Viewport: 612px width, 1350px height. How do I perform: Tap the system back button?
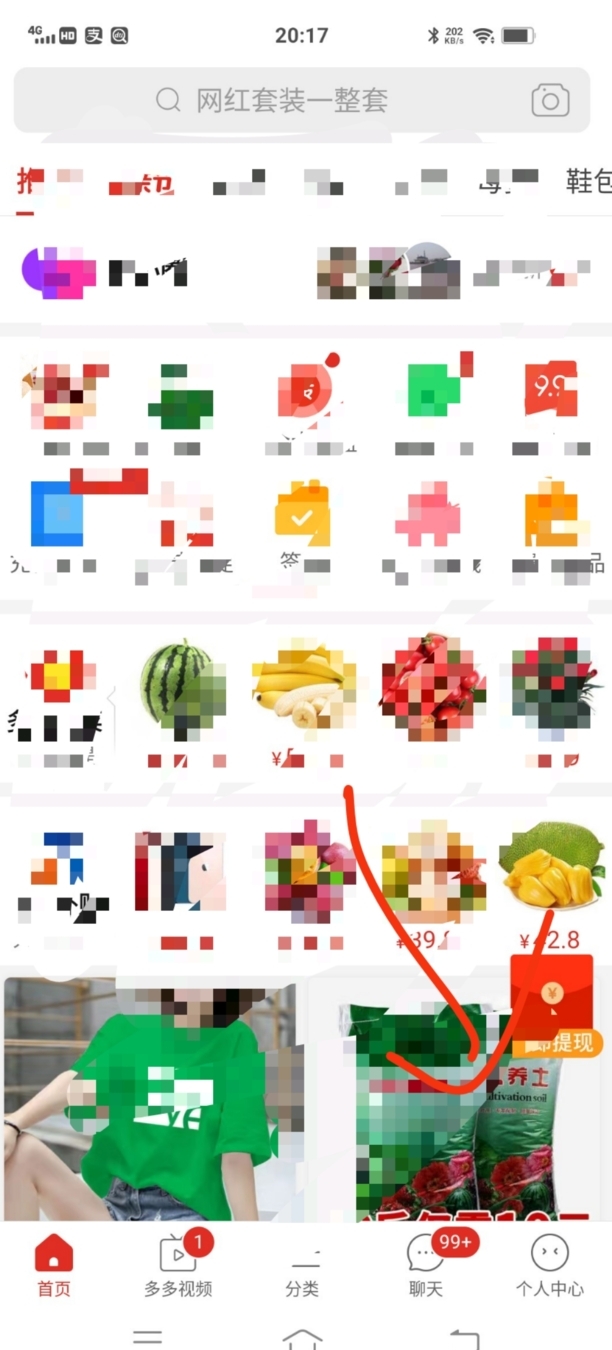(463, 1338)
